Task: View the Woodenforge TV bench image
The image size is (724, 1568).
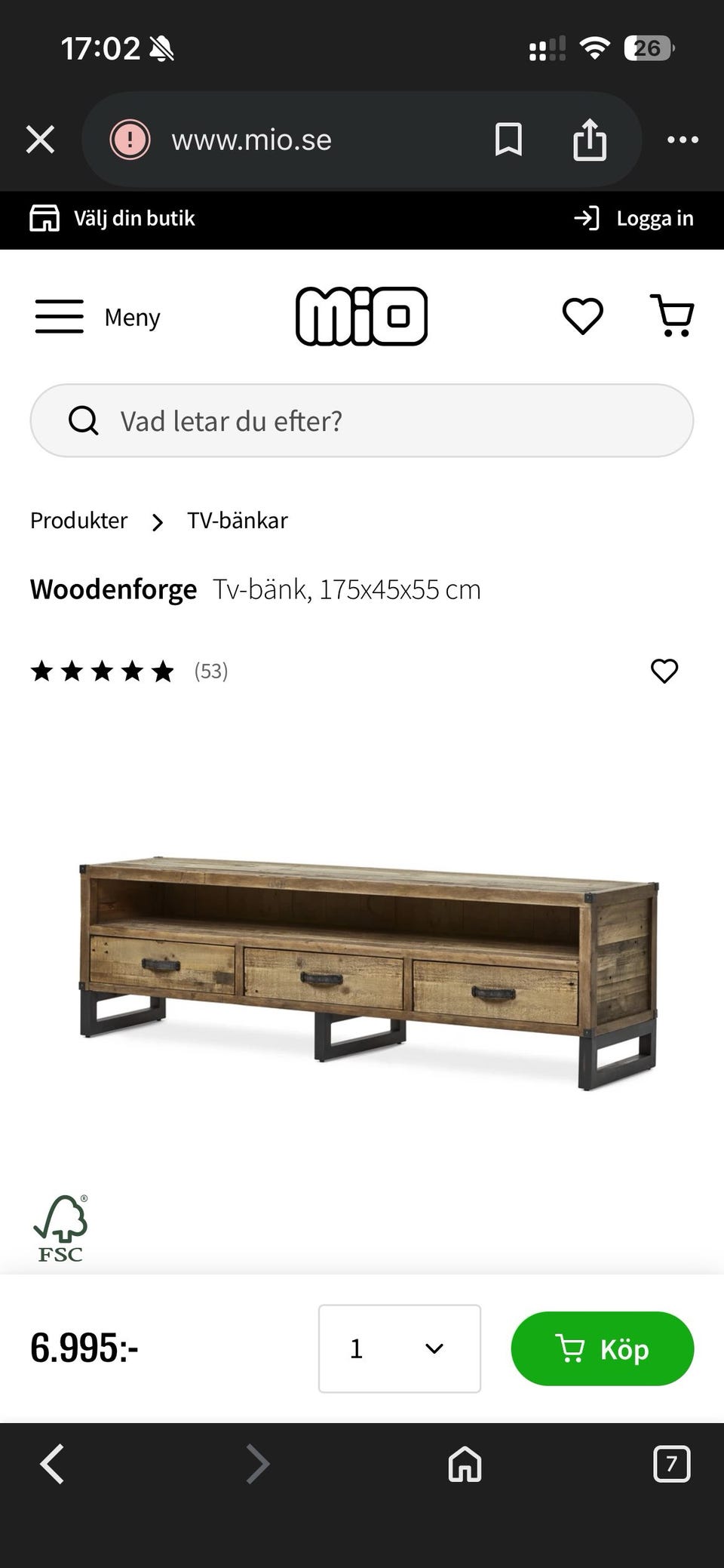Action: tap(368, 973)
